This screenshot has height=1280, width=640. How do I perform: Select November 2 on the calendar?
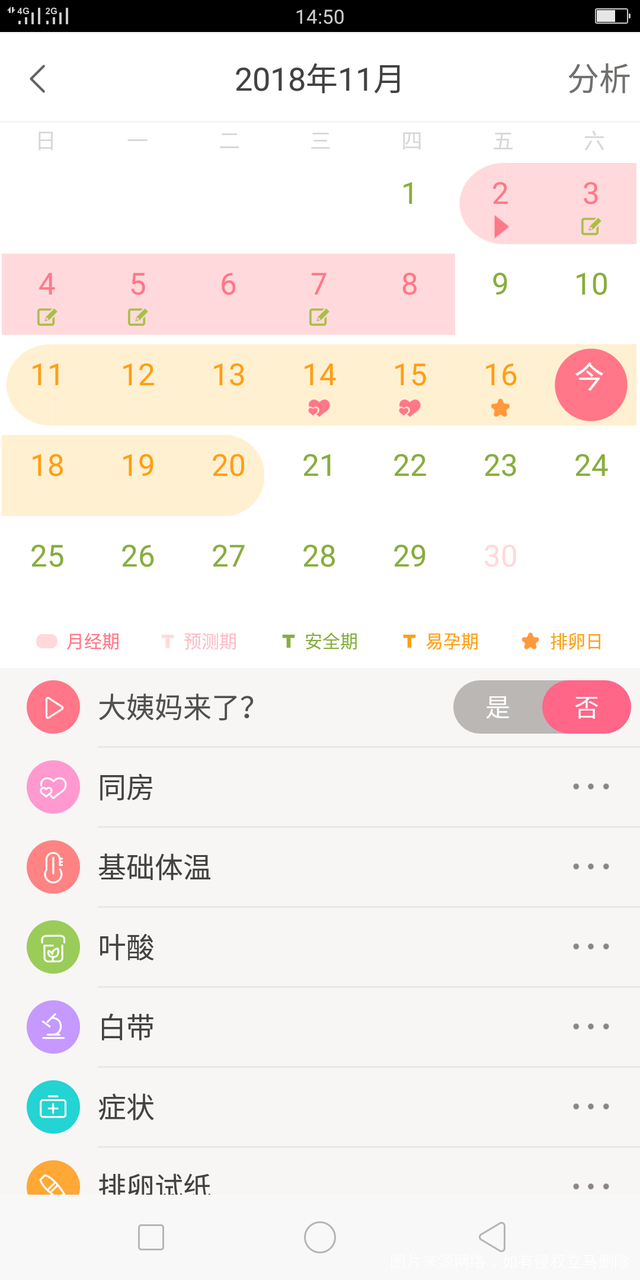[x=501, y=203]
